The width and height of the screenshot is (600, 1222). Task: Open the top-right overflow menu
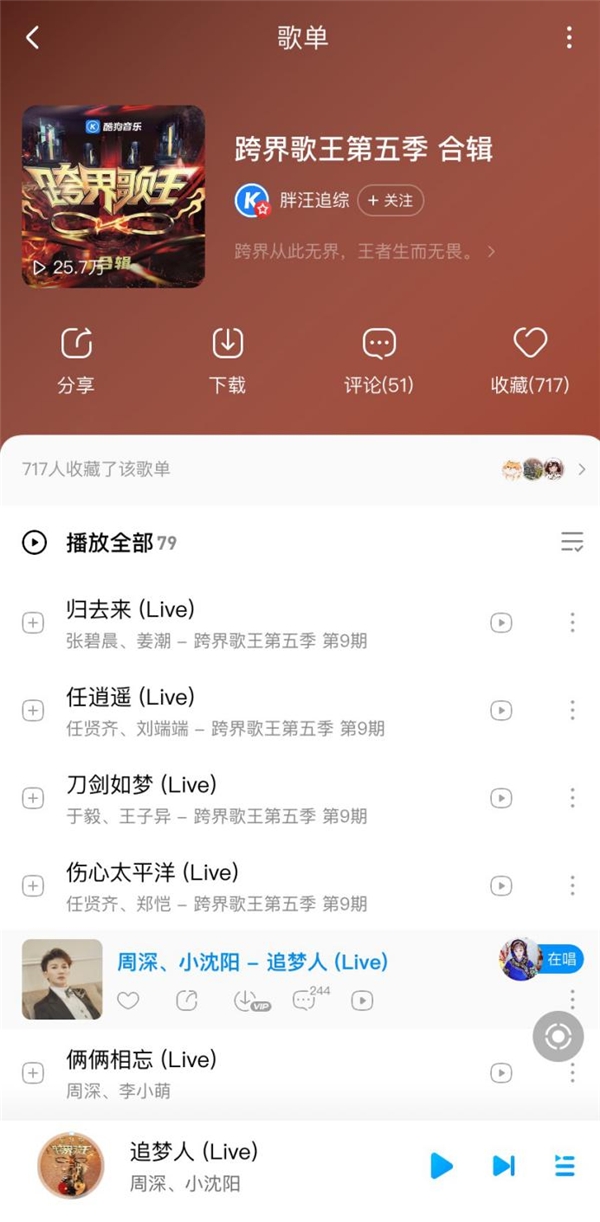point(568,38)
